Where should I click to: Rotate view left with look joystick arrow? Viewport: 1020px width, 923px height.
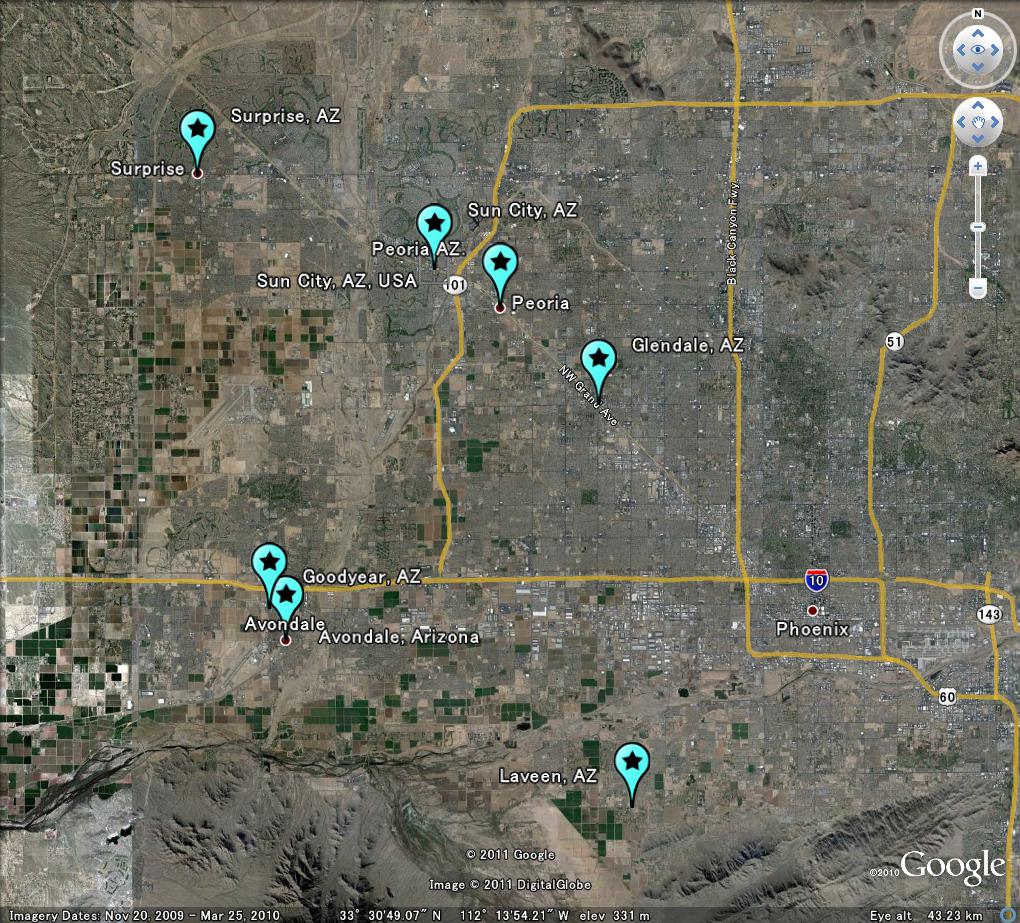tap(960, 48)
